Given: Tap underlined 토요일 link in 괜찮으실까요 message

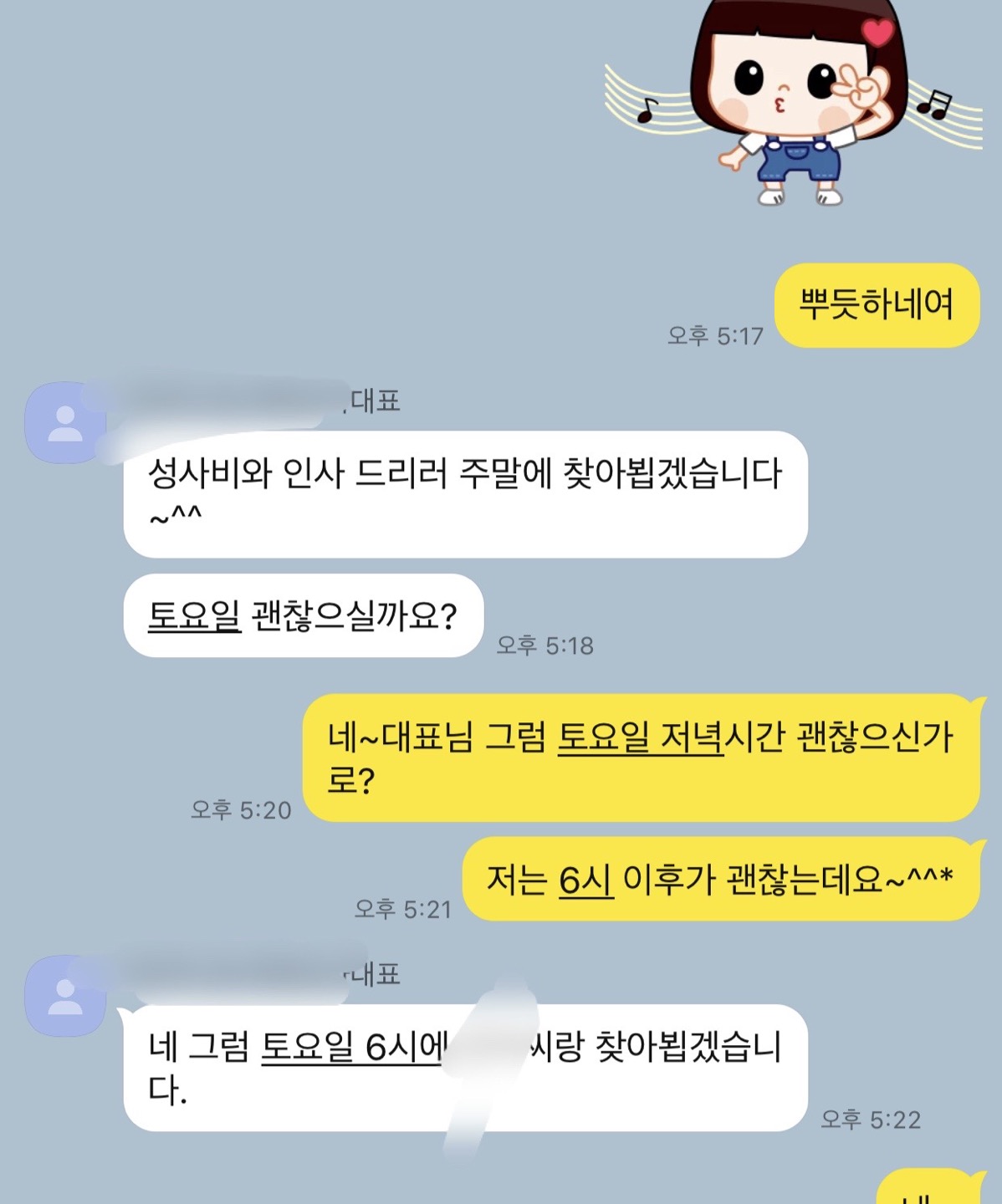Looking at the screenshot, I should point(194,617).
